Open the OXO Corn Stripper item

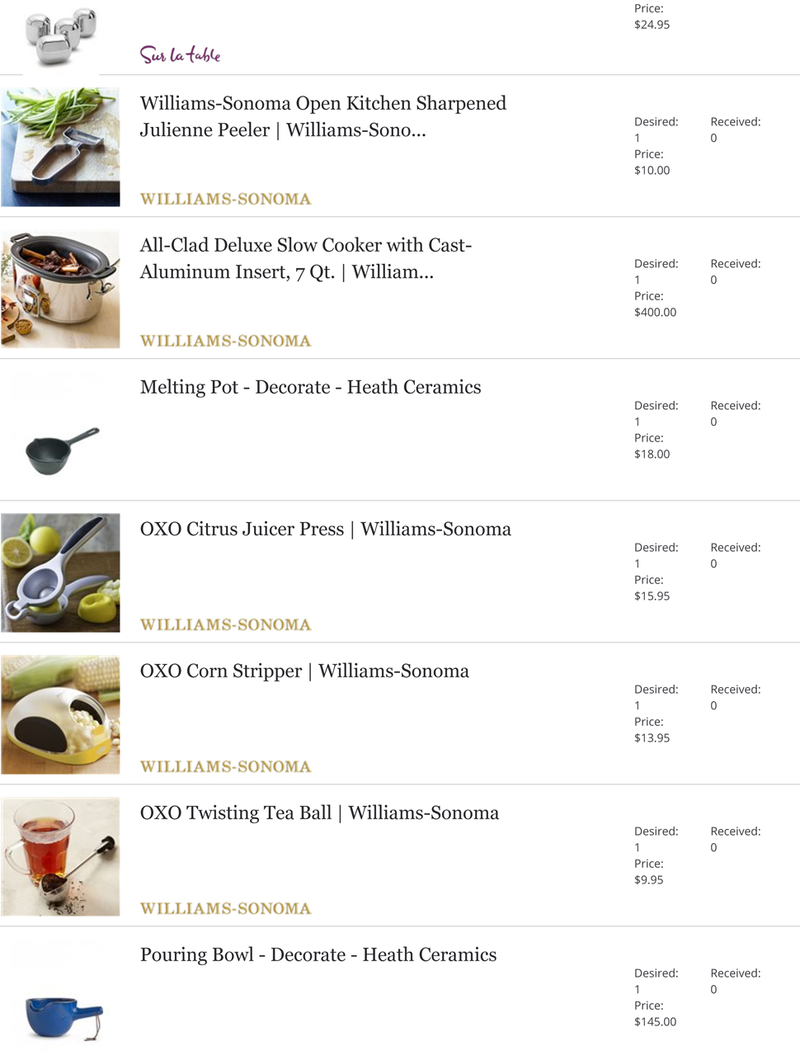pyautogui.click(x=304, y=671)
